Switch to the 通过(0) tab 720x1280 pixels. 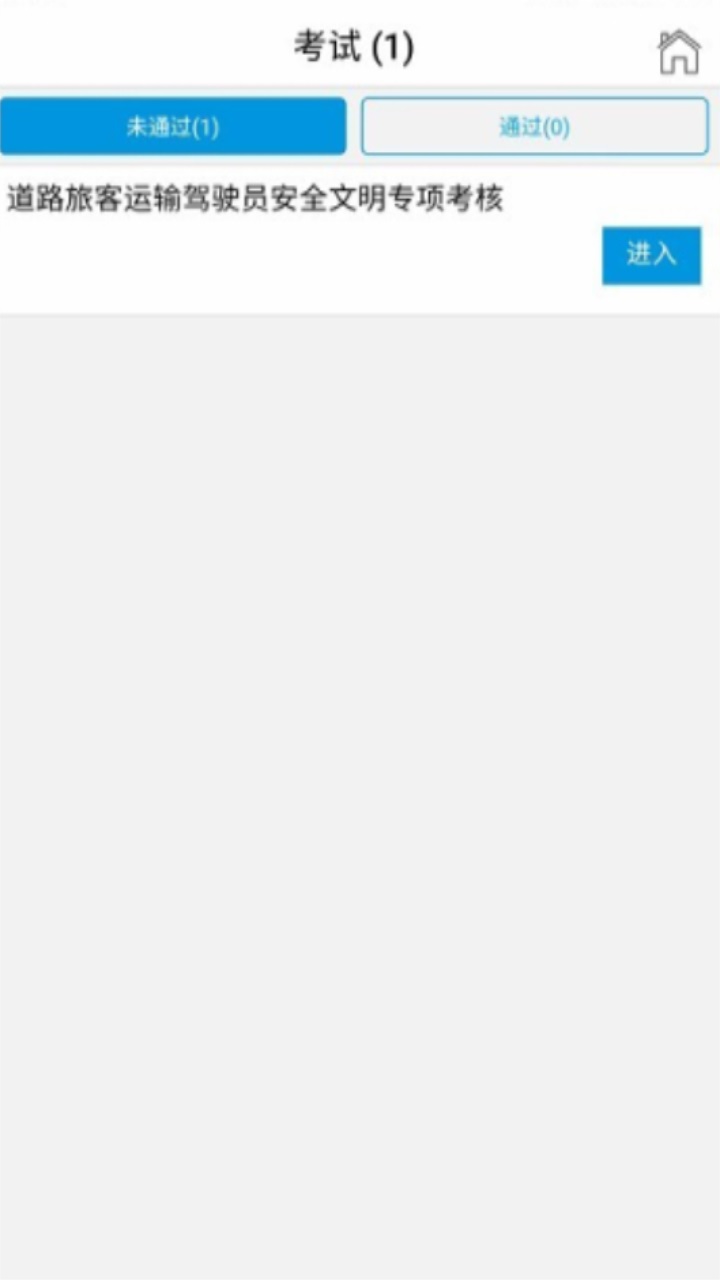click(534, 126)
